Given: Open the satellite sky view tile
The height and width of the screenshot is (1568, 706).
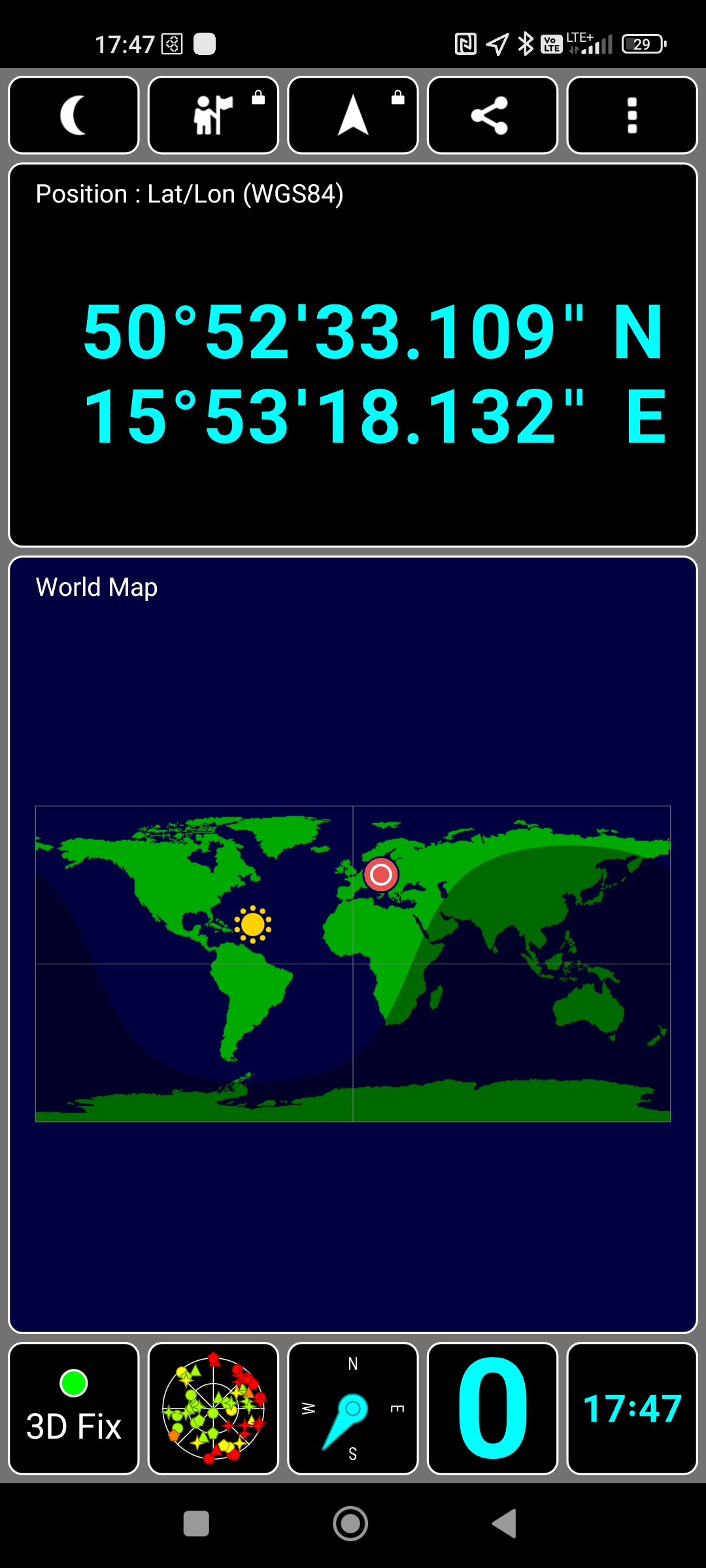Looking at the screenshot, I should [x=213, y=1408].
